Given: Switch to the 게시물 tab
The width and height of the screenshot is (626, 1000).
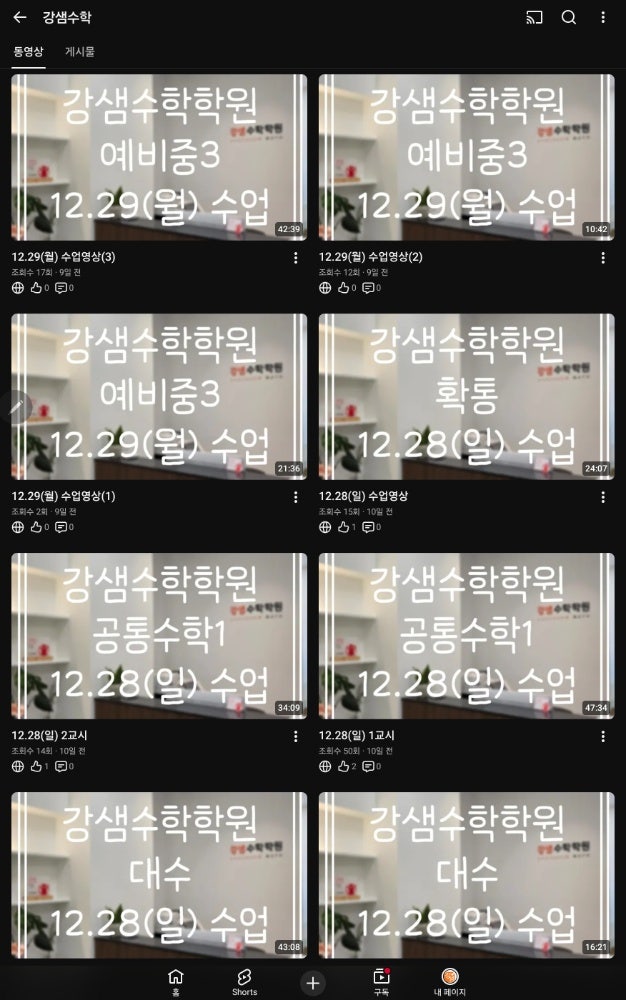Looking at the screenshot, I should coord(80,51).
